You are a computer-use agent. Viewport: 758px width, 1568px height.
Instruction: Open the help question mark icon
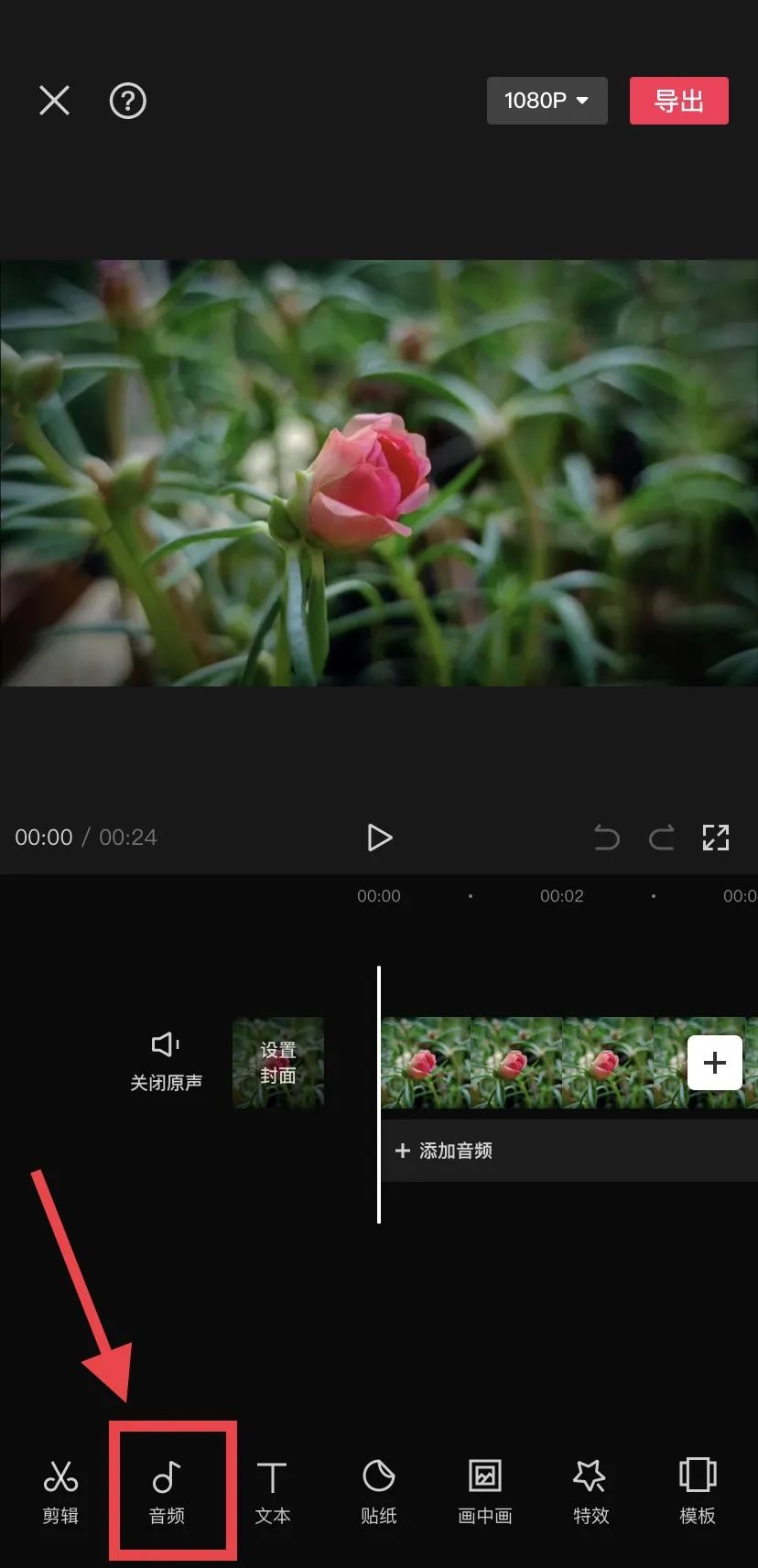[127, 101]
